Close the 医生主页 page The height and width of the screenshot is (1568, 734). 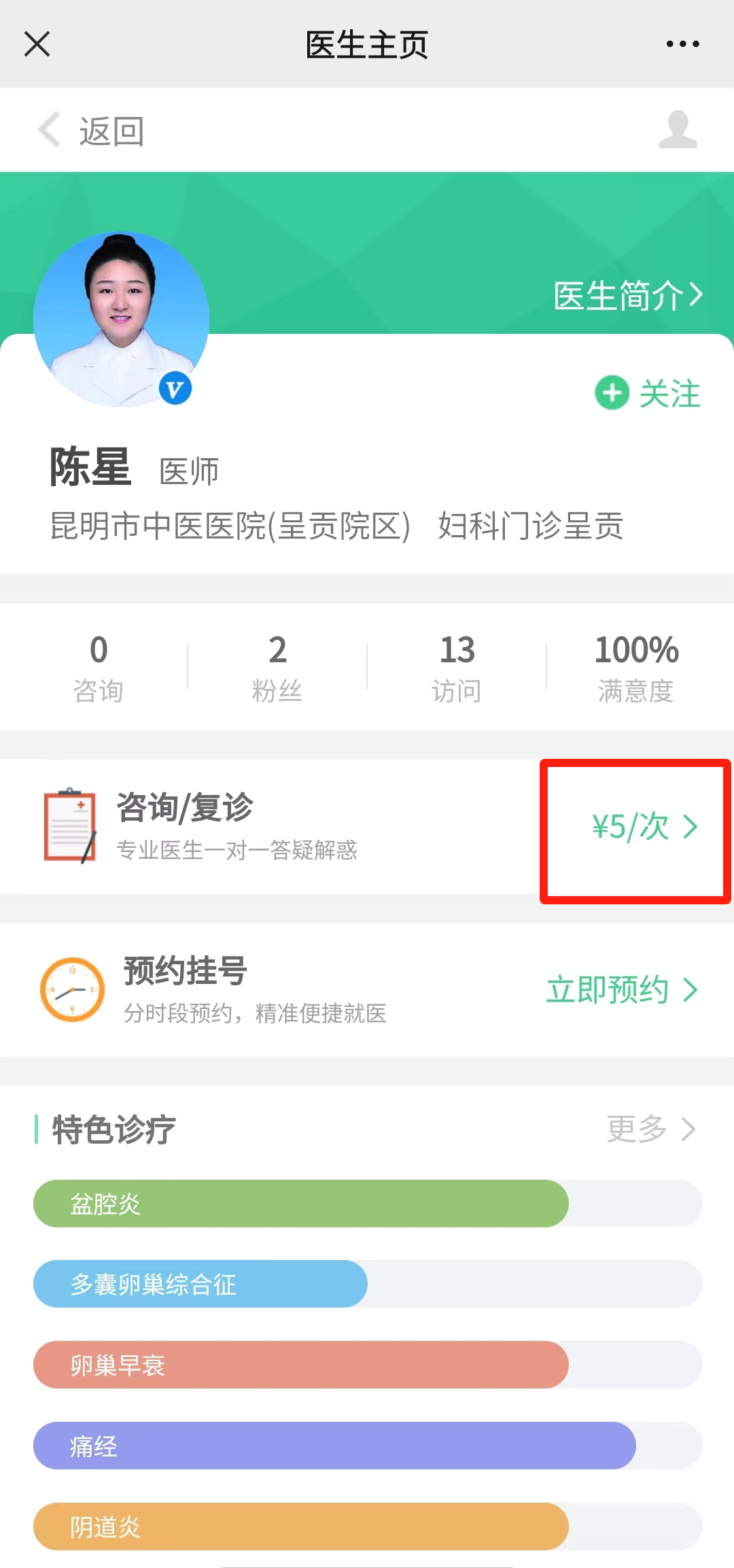(37, 44)
